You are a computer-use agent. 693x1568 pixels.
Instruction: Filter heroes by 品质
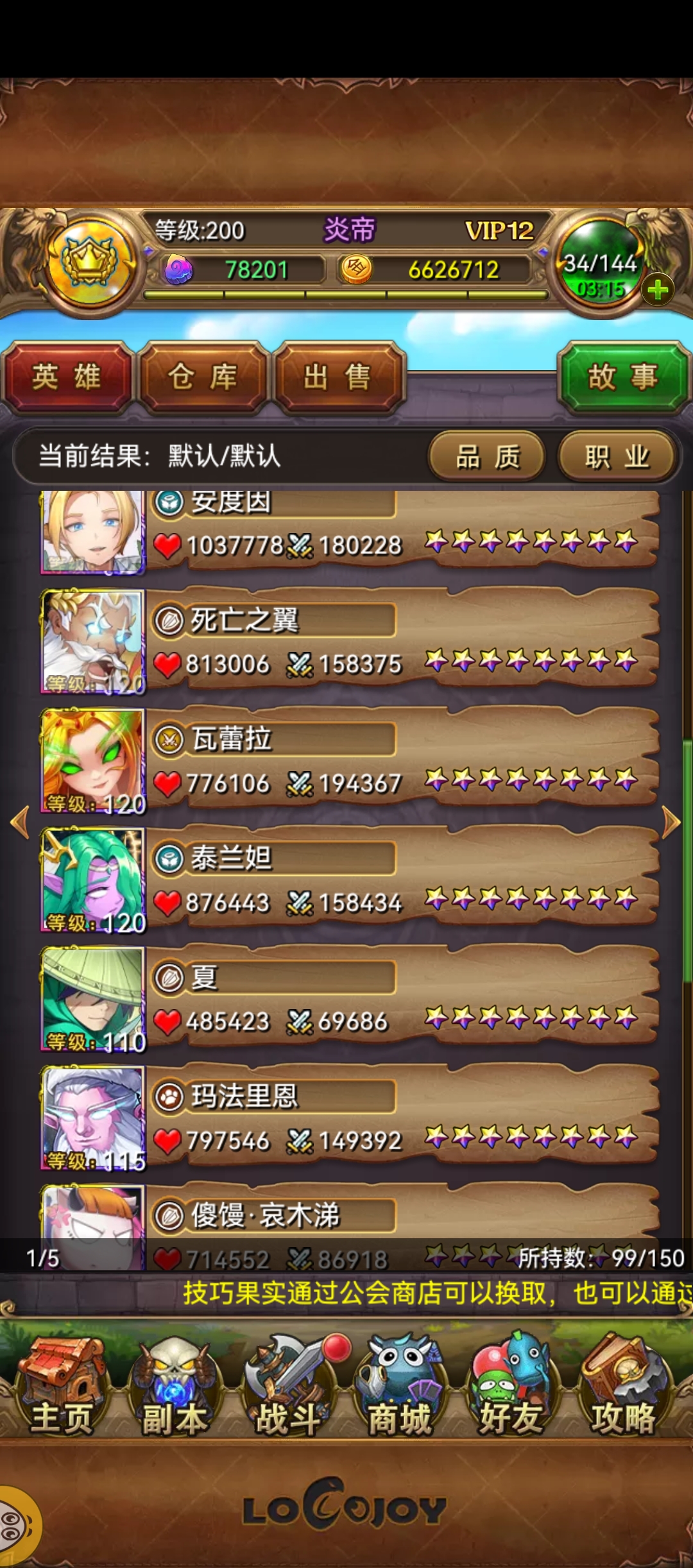[488, 457]
